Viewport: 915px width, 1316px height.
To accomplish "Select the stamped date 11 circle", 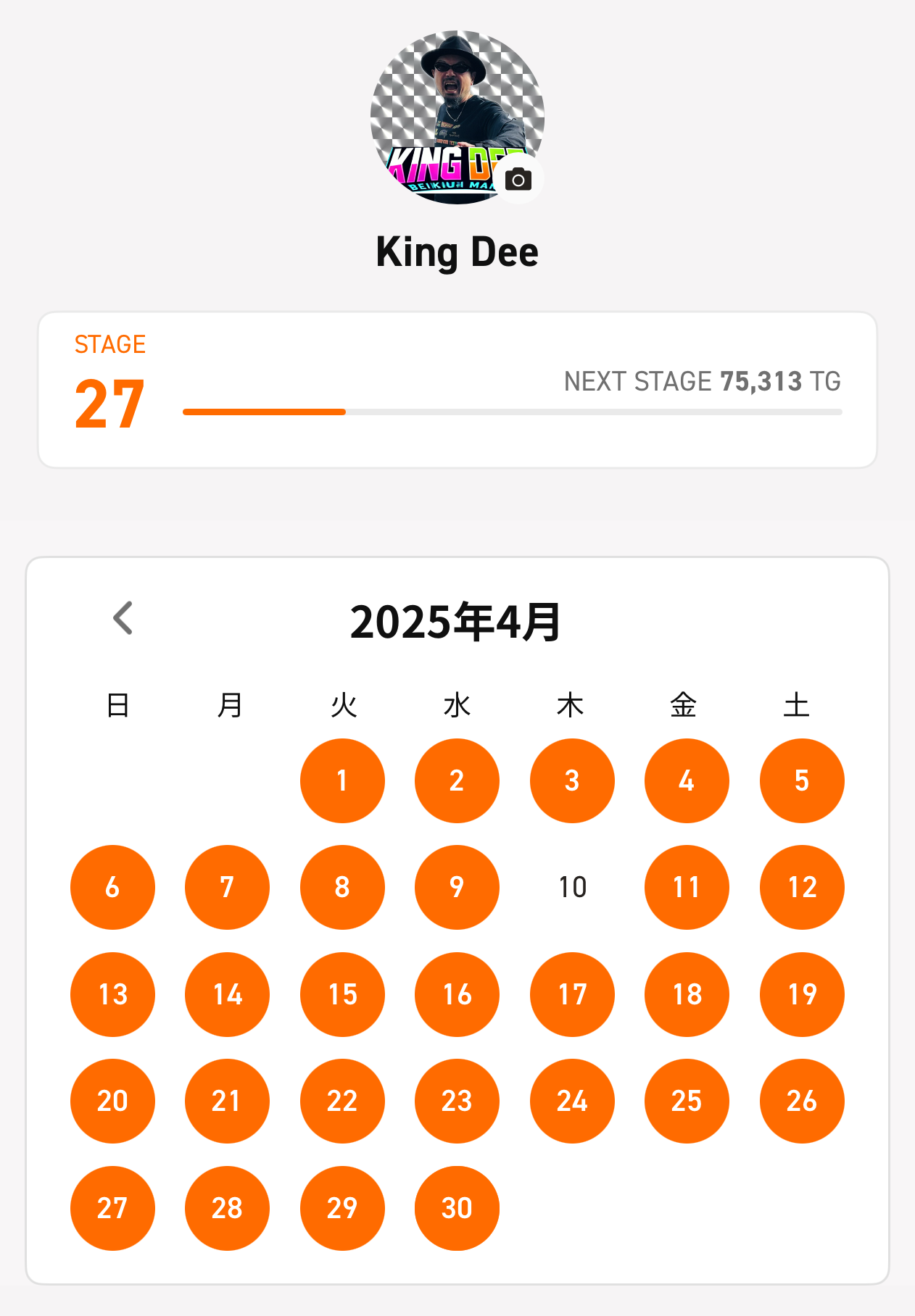I will (x=687, y=886).
